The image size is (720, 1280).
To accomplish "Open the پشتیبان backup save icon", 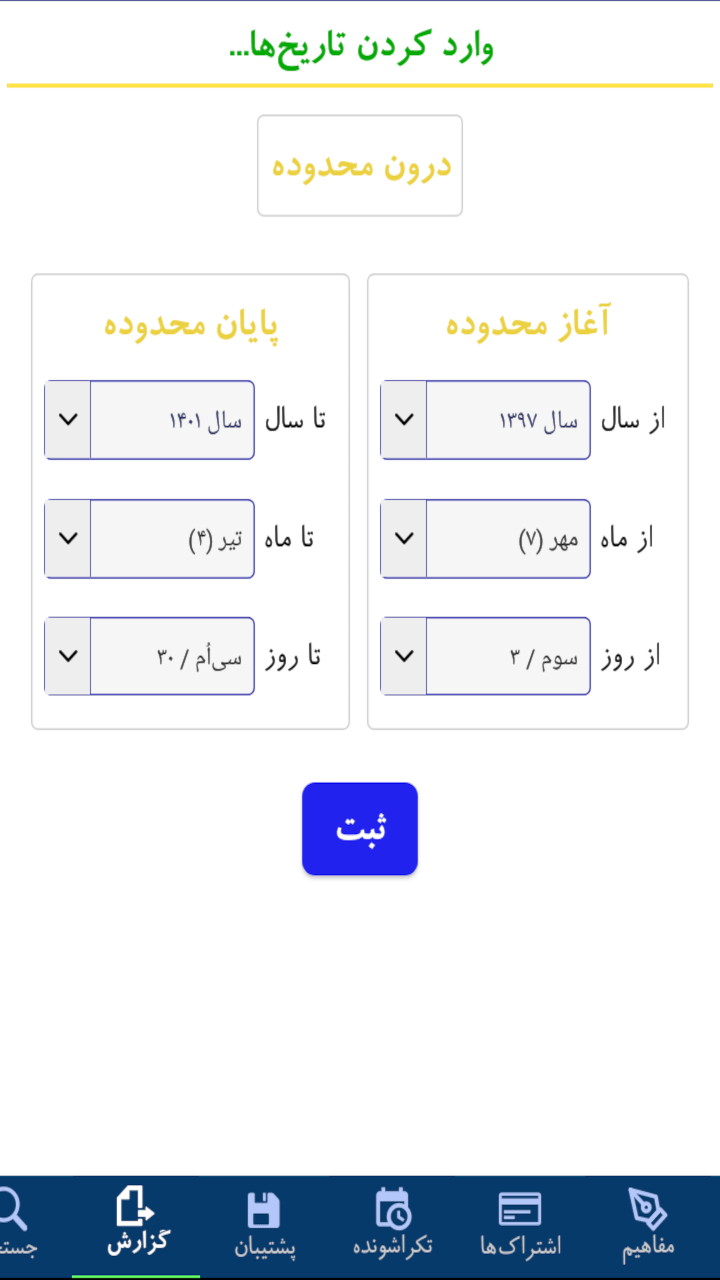I will click(x=263, y=1212).
